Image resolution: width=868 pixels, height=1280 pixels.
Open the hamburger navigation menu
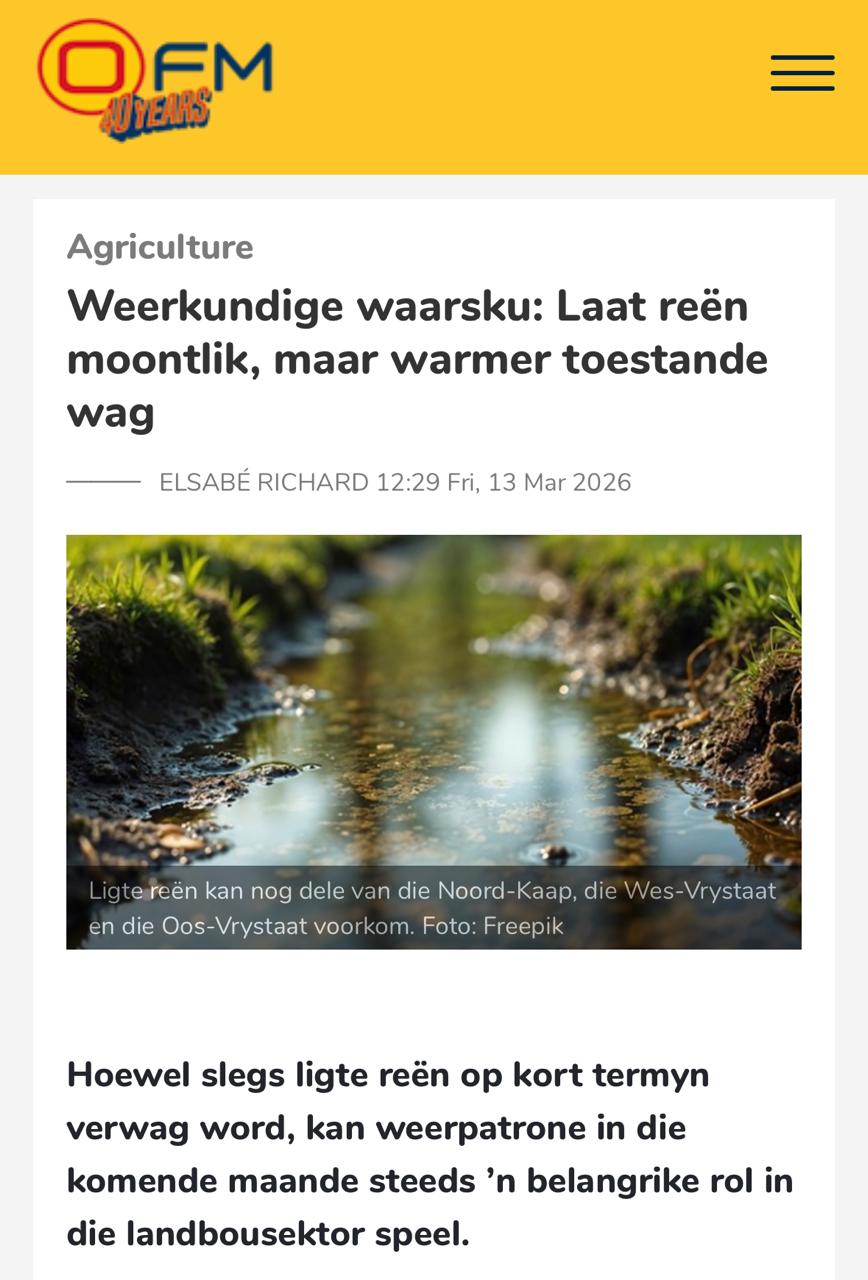click(802, 73)
